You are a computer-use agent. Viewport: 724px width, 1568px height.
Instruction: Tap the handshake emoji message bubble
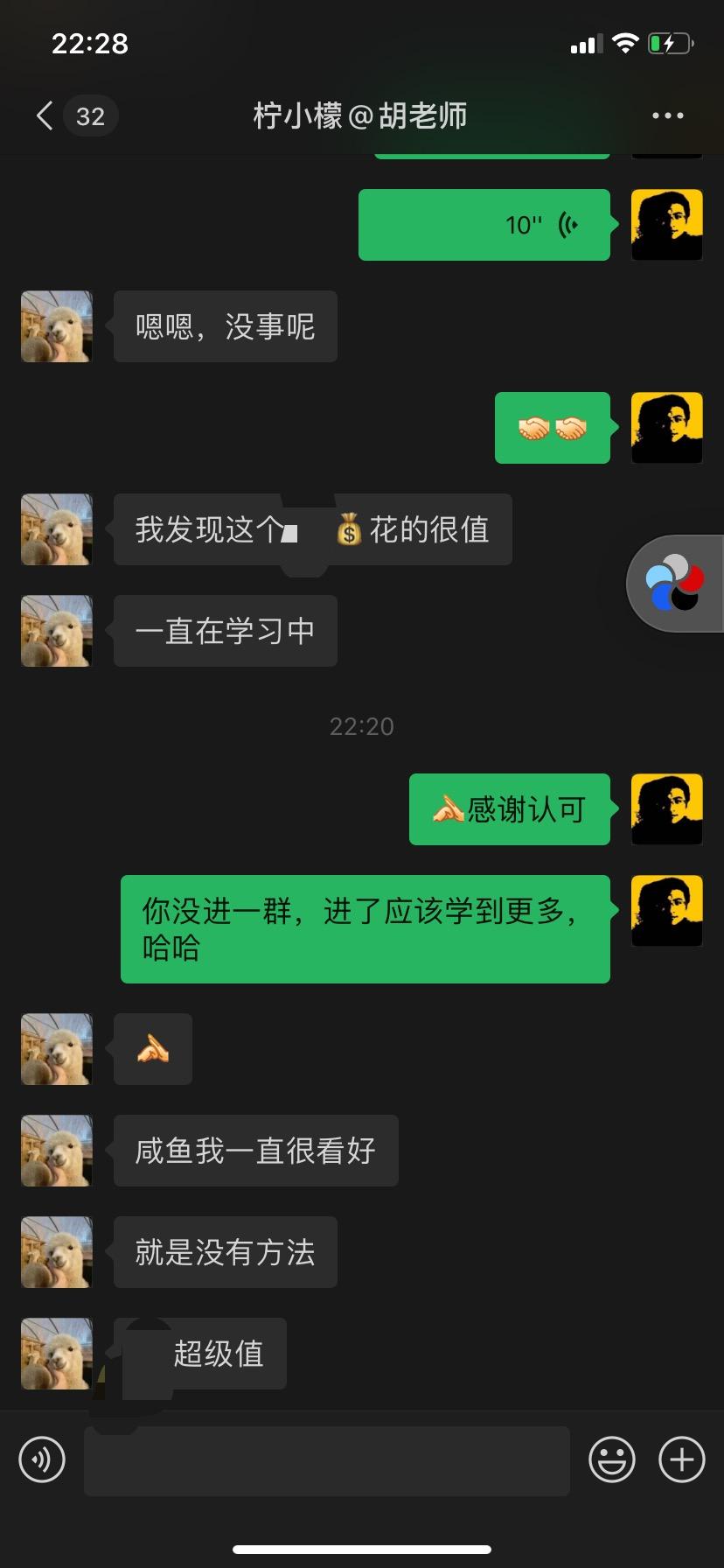(x=552, y=428)
